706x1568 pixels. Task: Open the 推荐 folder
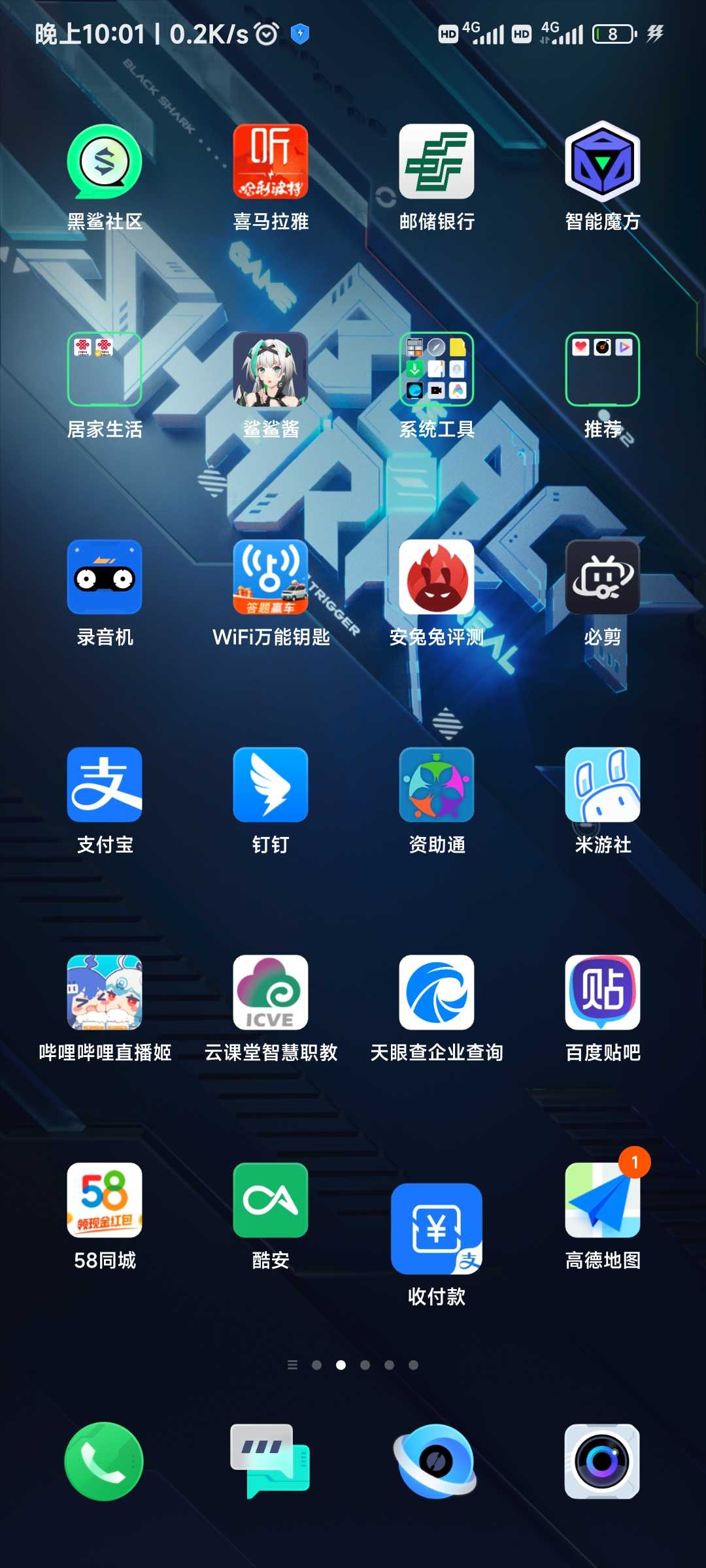pos(603,369)
